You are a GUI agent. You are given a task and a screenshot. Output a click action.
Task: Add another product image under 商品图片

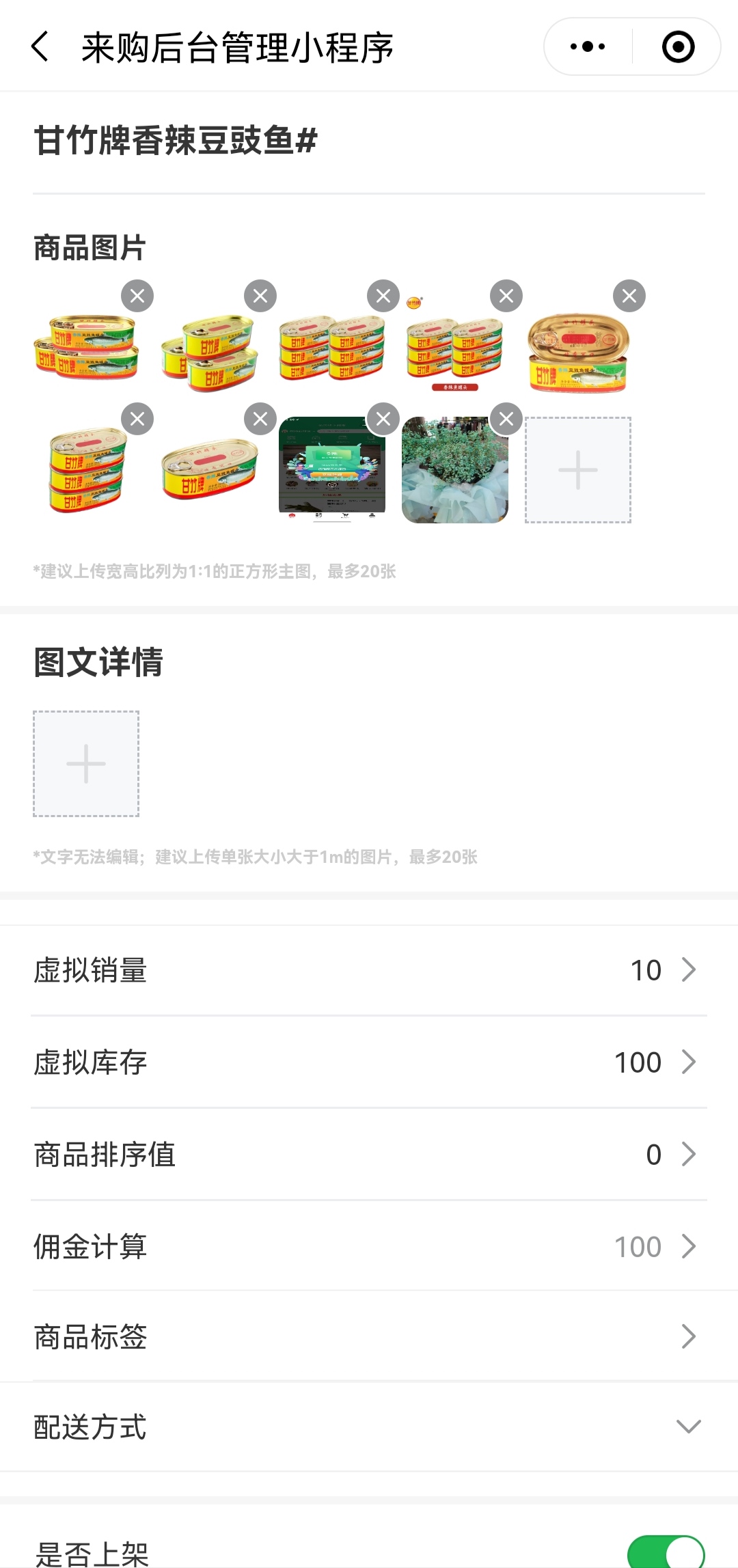point(577,470)
